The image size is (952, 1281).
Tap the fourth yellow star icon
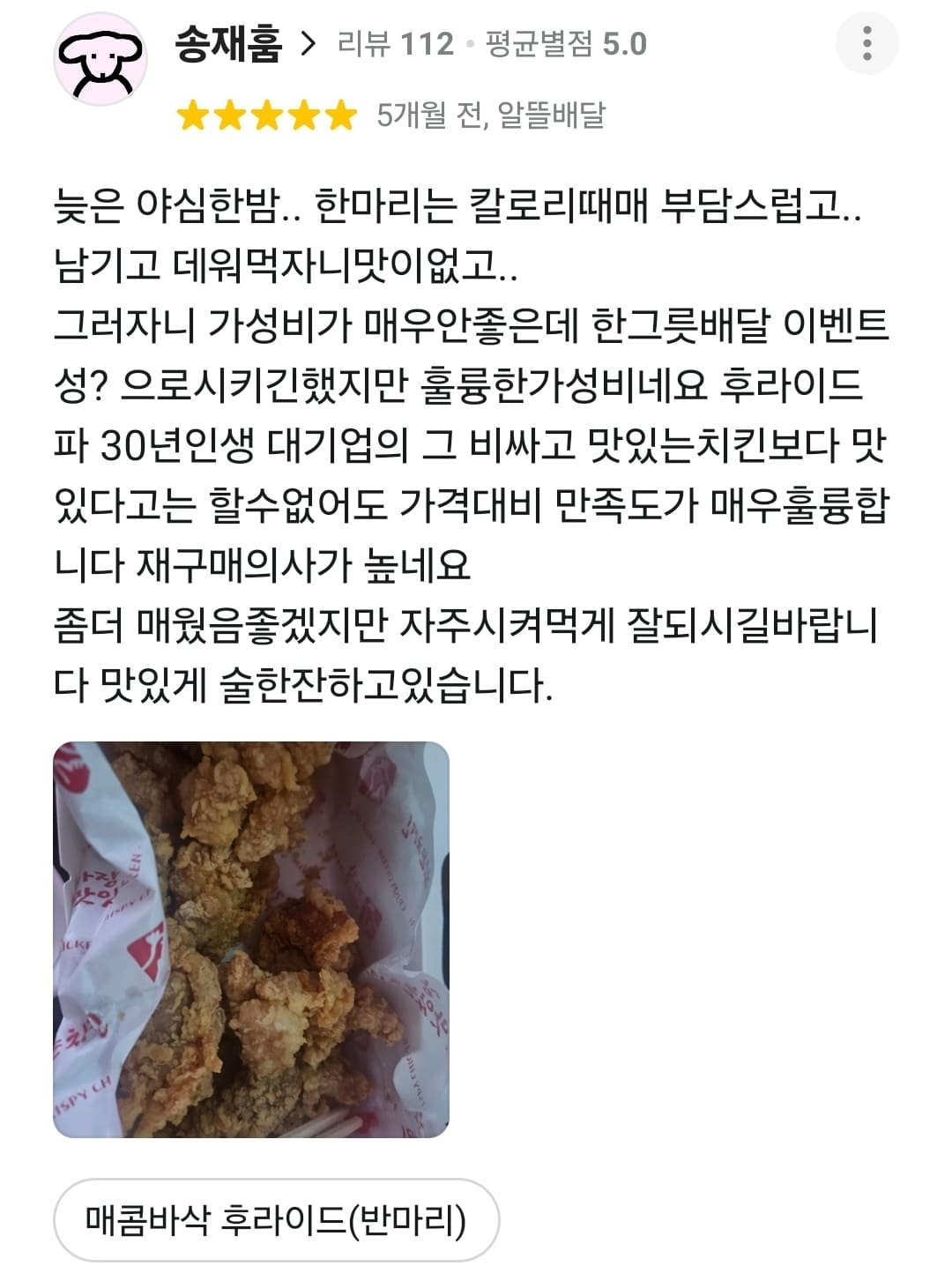(x=303, y=115)
